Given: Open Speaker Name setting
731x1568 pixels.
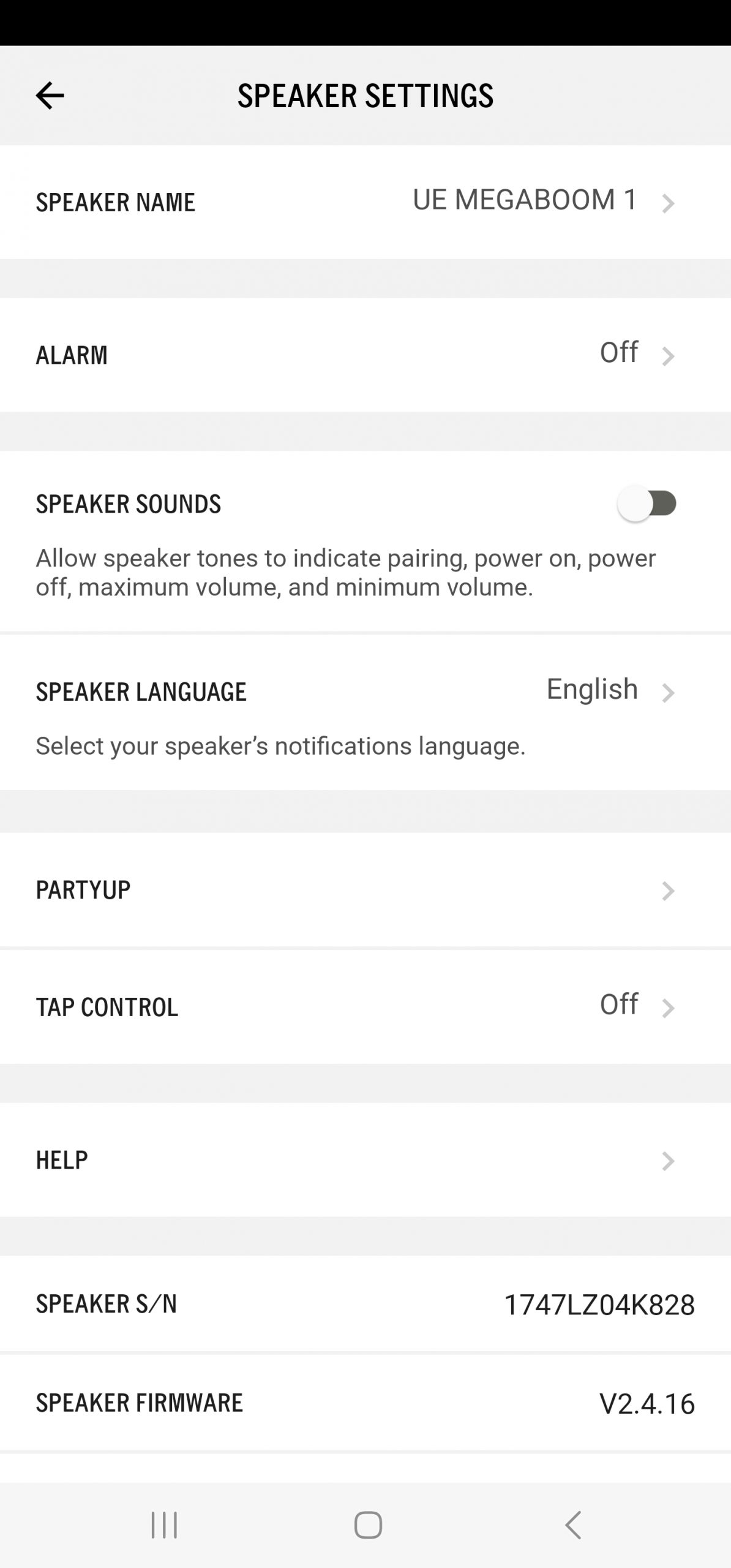Looking at the screenshot, I should point(365,202).
